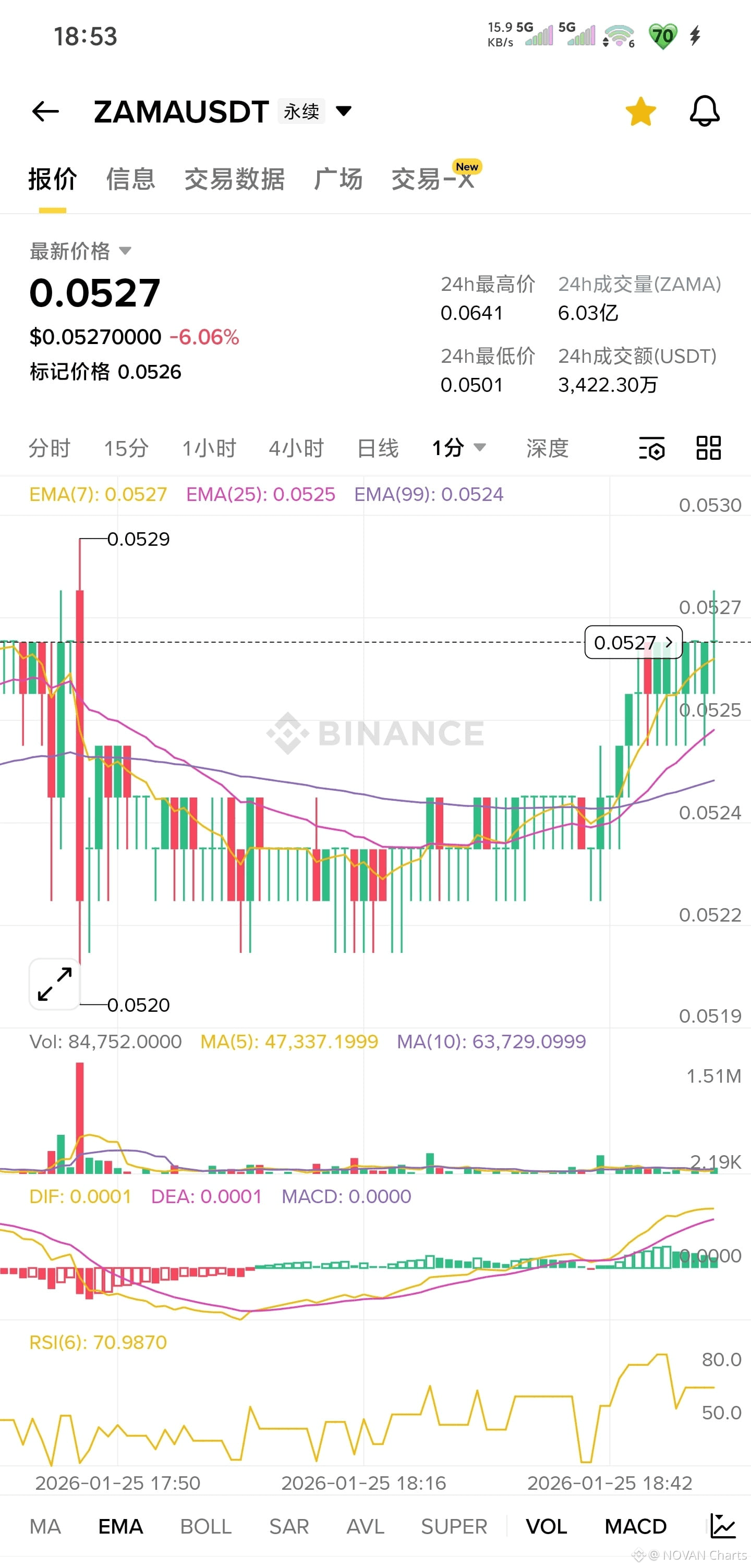The width and height of the screenshot is (751, 1568).
Task: Switch to the 交易数据 tab
Action: 236,179
